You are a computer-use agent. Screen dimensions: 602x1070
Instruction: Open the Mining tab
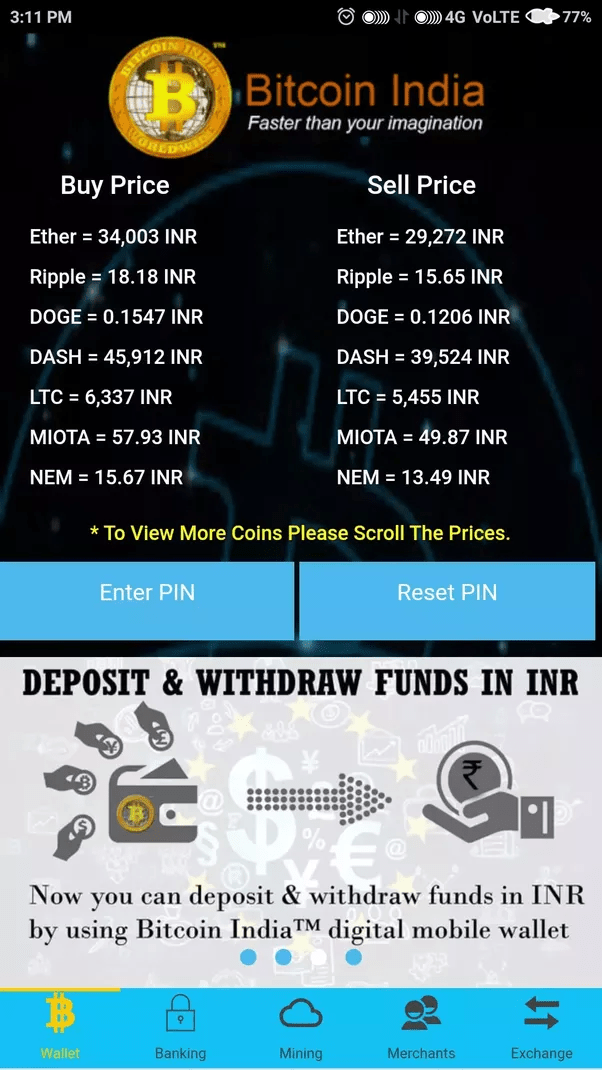coord(301,1028)
